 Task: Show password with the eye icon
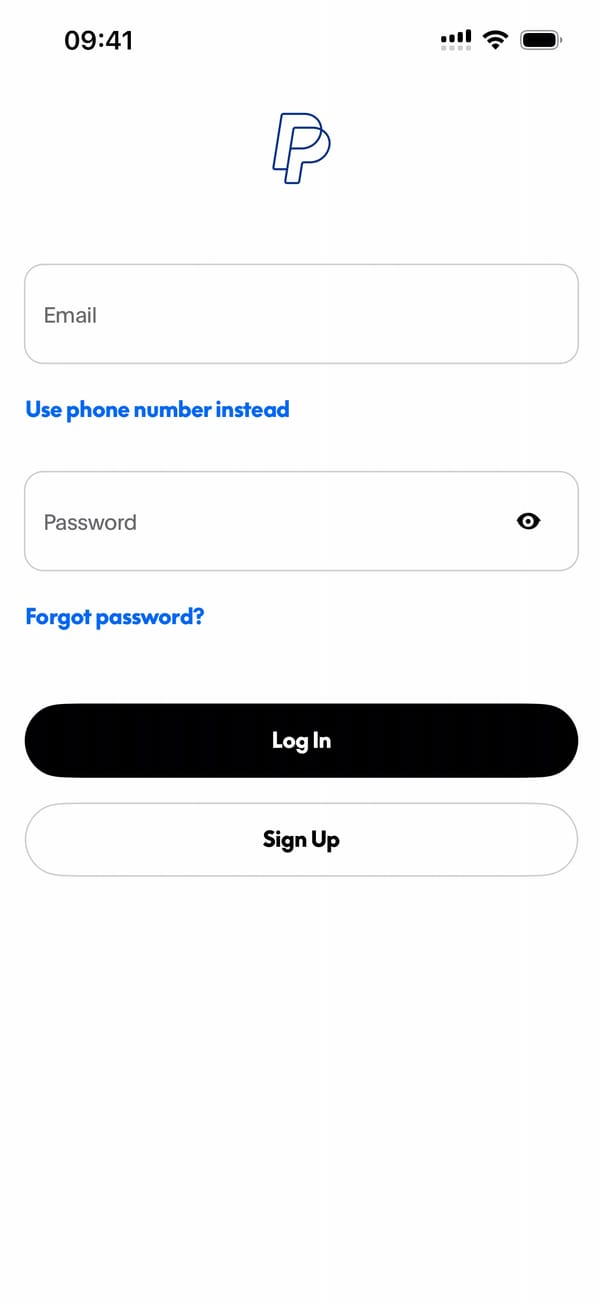528,521
